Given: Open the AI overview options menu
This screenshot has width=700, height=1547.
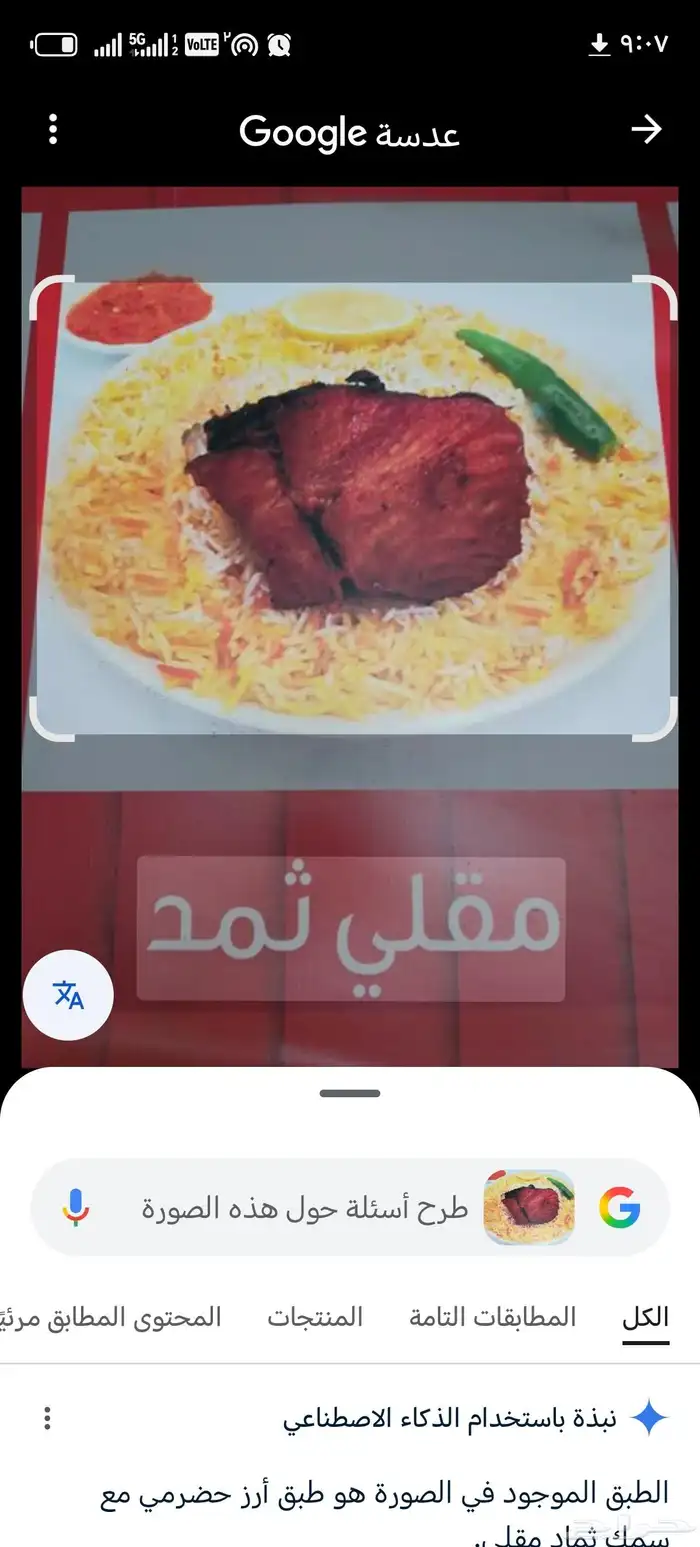Looking at the screenshot, I should pos(47,1418).
